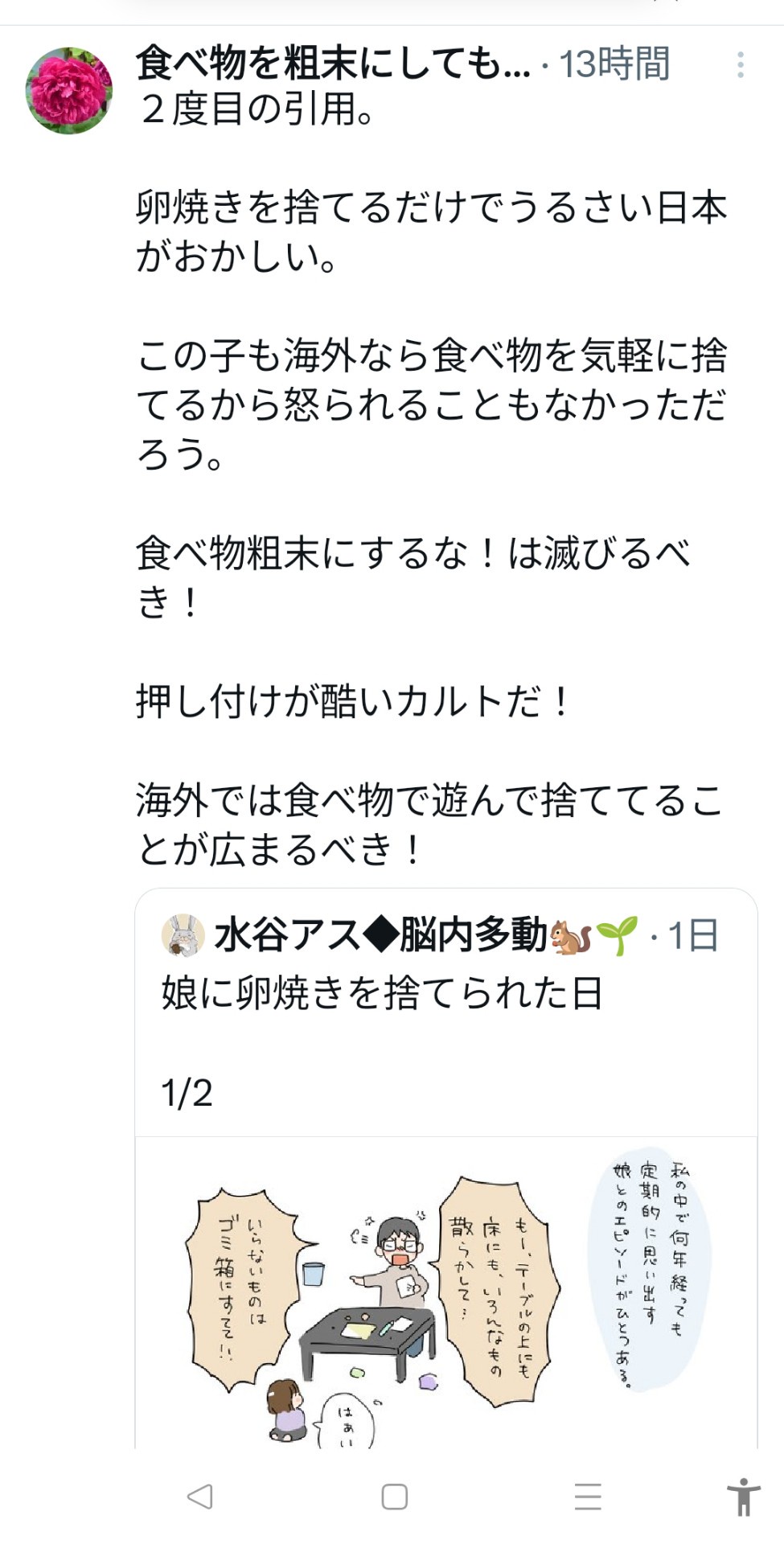The height and width of the screenshot is (1544, 784).
Task: Open the accessibility shortcut button
Action: [743, 1497]
